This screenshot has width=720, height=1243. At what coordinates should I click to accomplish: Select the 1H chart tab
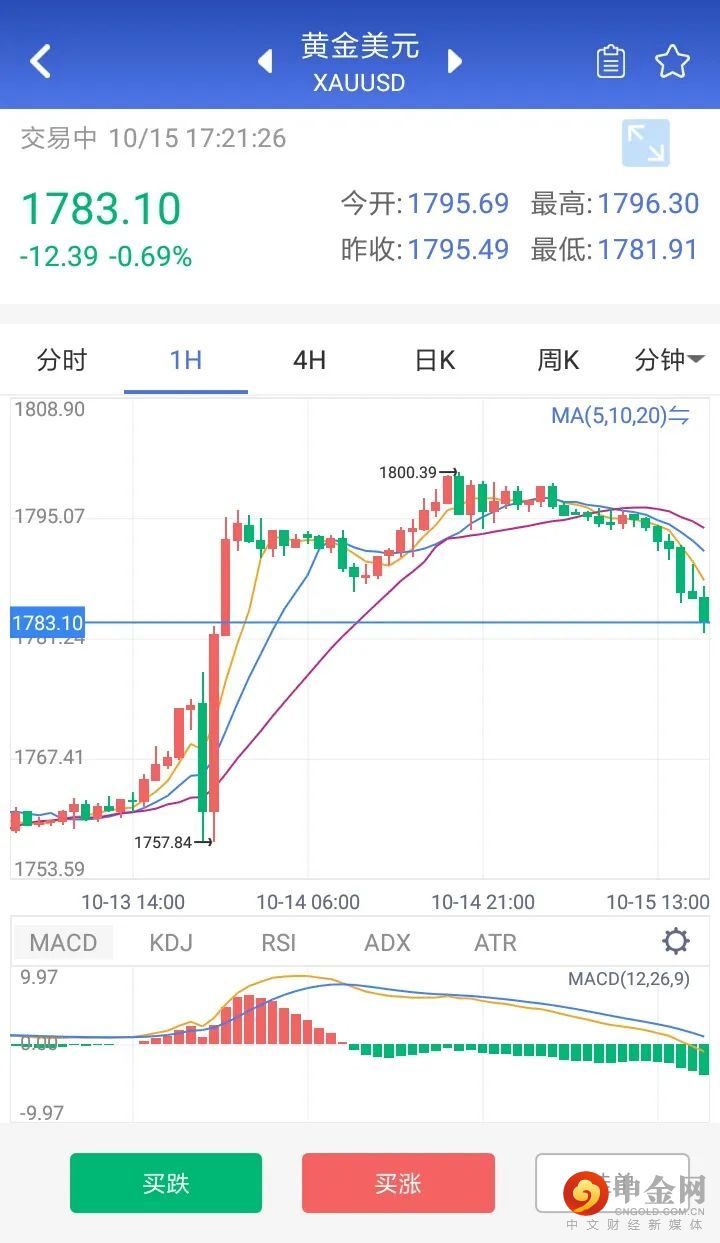click(x=186, y=360)
